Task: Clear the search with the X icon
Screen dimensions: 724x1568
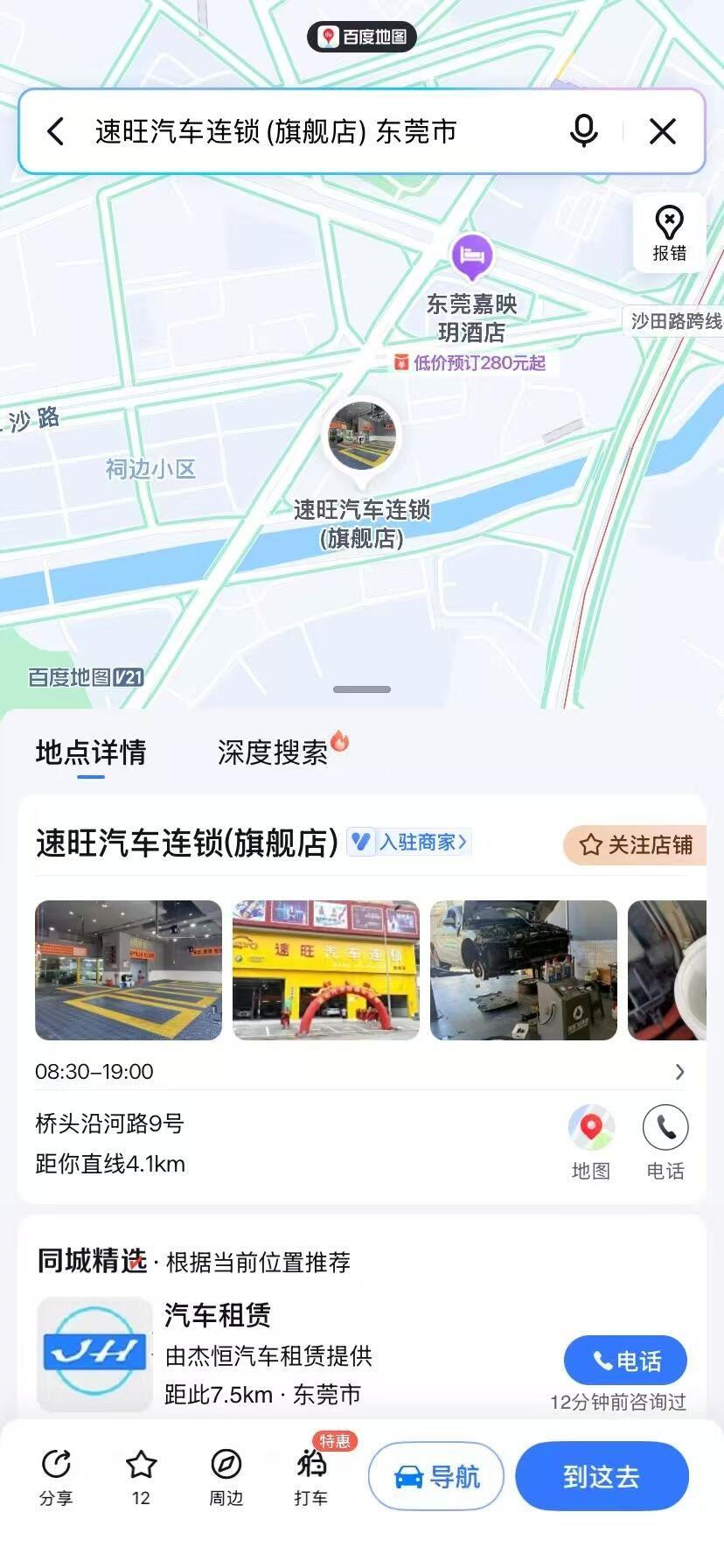Action: click(663, 132)
